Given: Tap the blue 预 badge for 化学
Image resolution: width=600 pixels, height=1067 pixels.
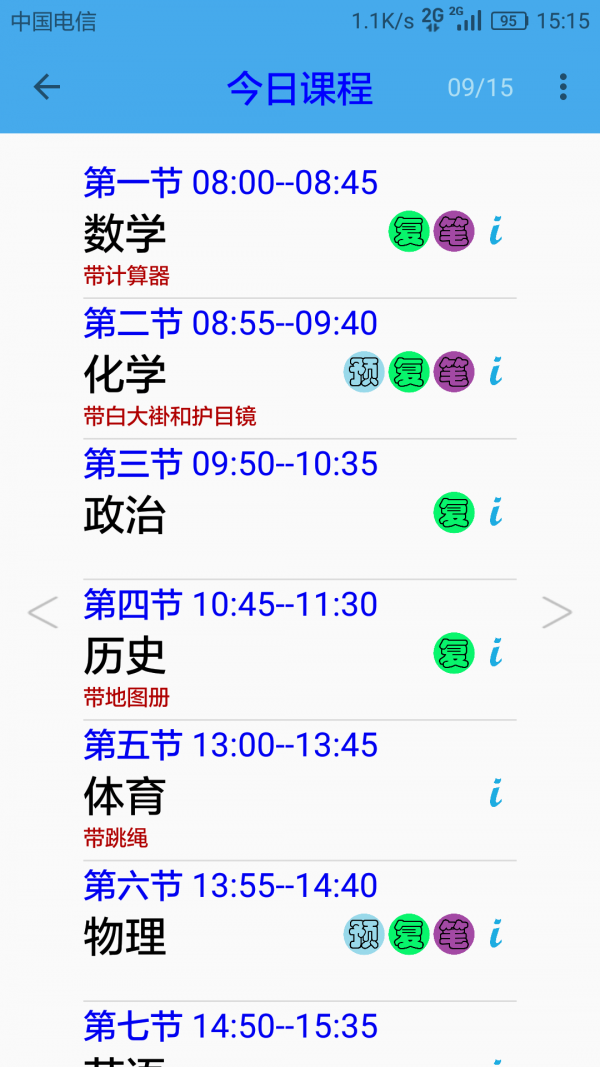Looking at the screenshot, I should click(363, 372).
